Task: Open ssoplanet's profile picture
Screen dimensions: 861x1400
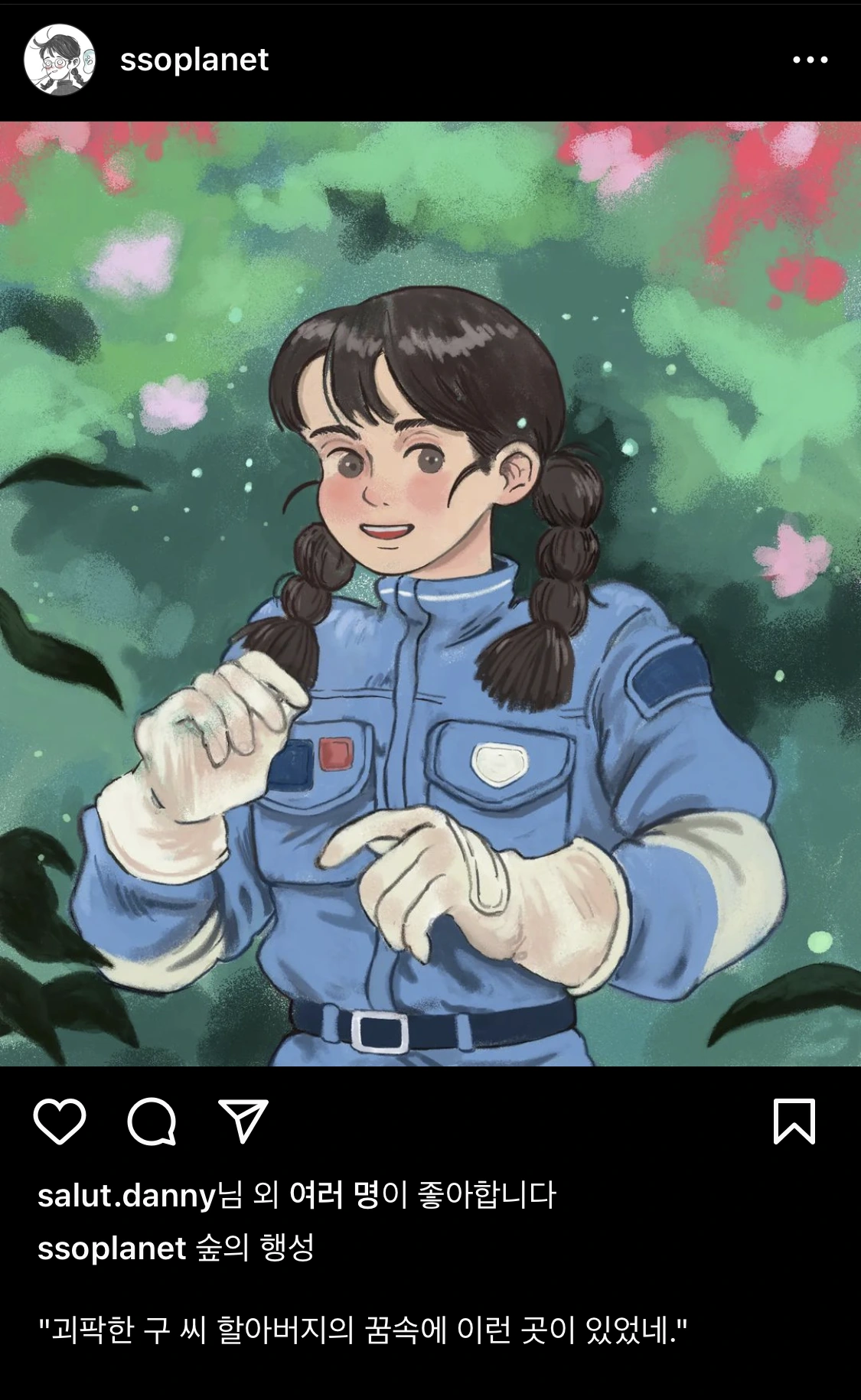Action: point(59,60)
